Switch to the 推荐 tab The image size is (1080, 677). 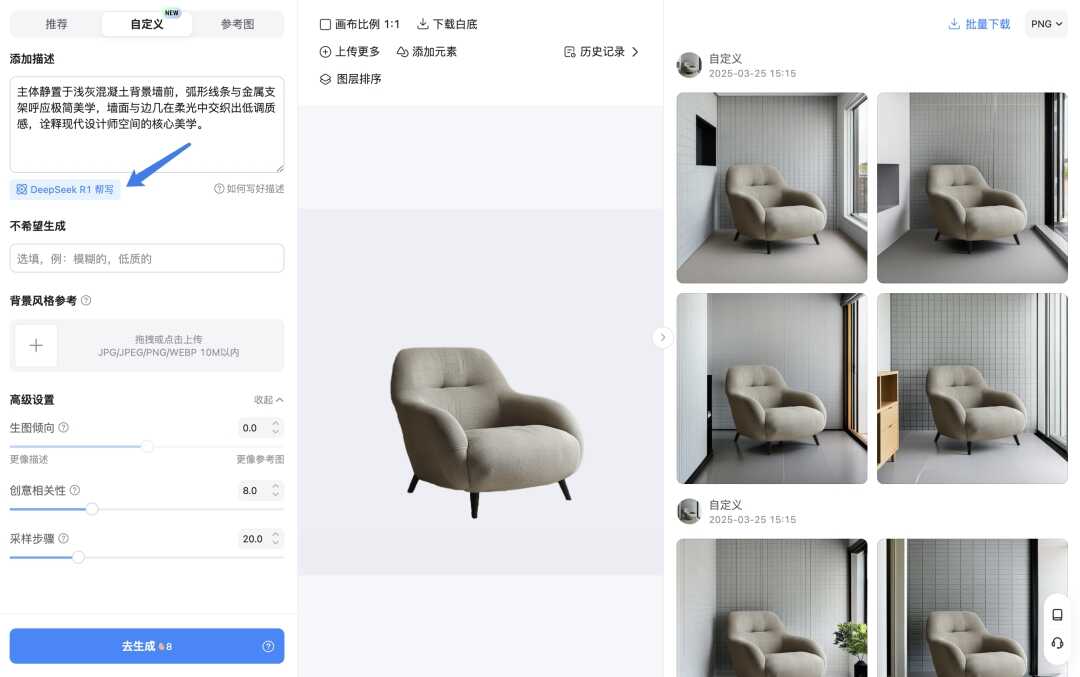tap(57, 24)
